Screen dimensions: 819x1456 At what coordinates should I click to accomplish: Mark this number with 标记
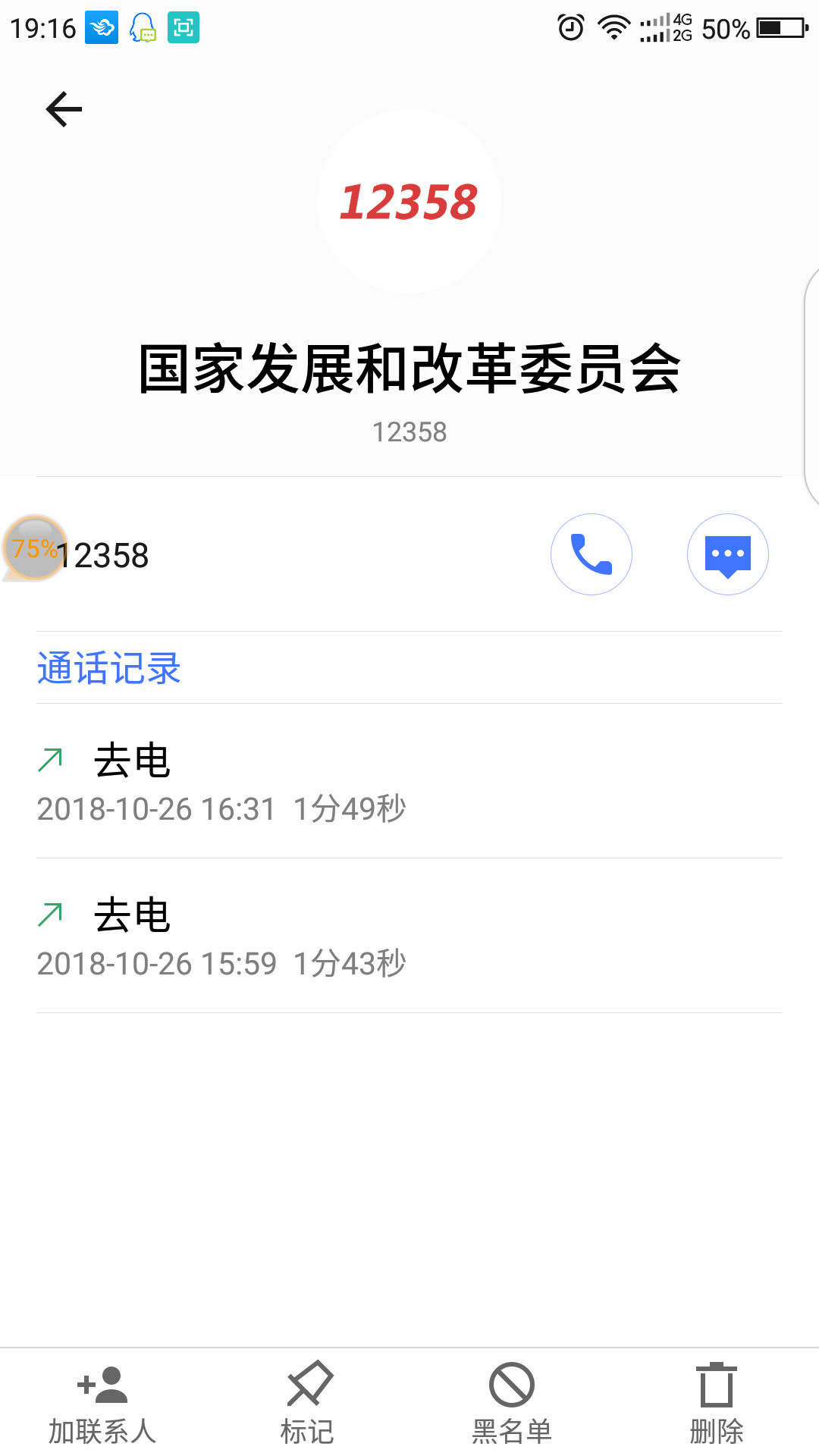[307, 1404]
